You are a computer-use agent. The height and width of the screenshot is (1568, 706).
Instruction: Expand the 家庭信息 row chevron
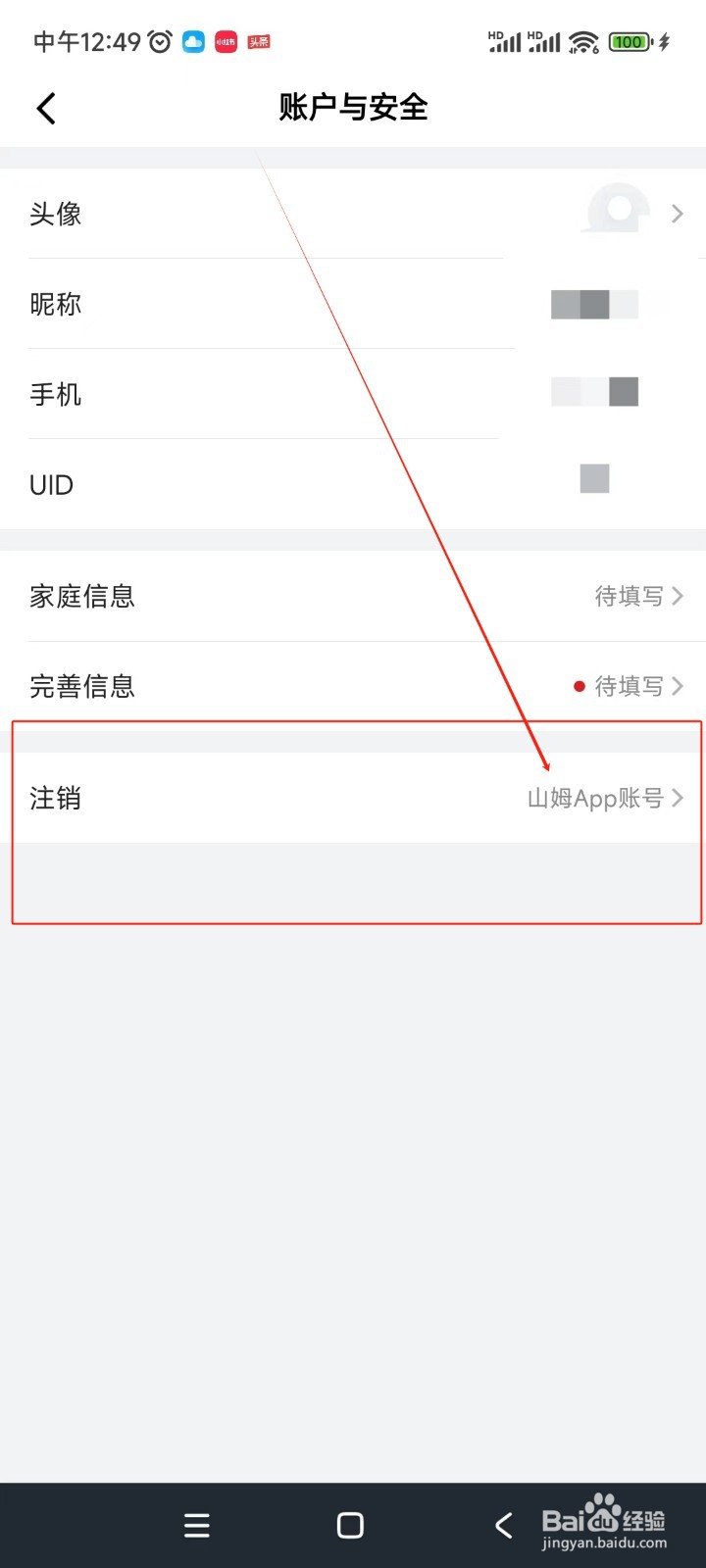pos(677,596)
